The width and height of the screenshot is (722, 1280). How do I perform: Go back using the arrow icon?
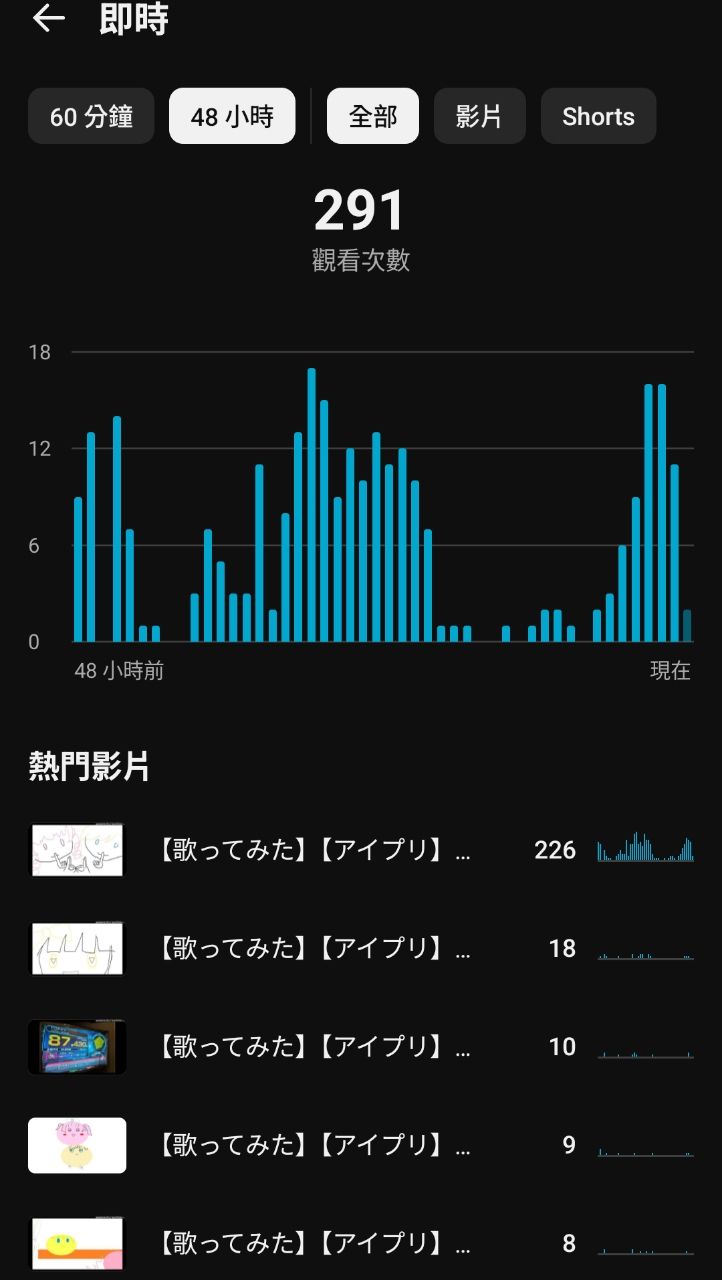48,19
